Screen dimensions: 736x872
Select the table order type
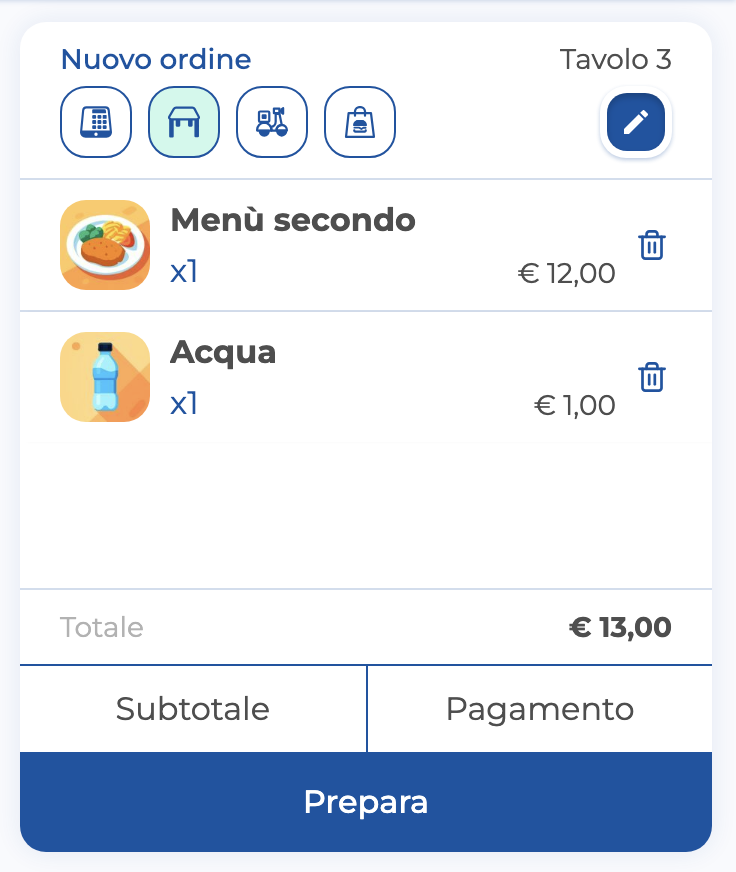(x=184, y=123)
